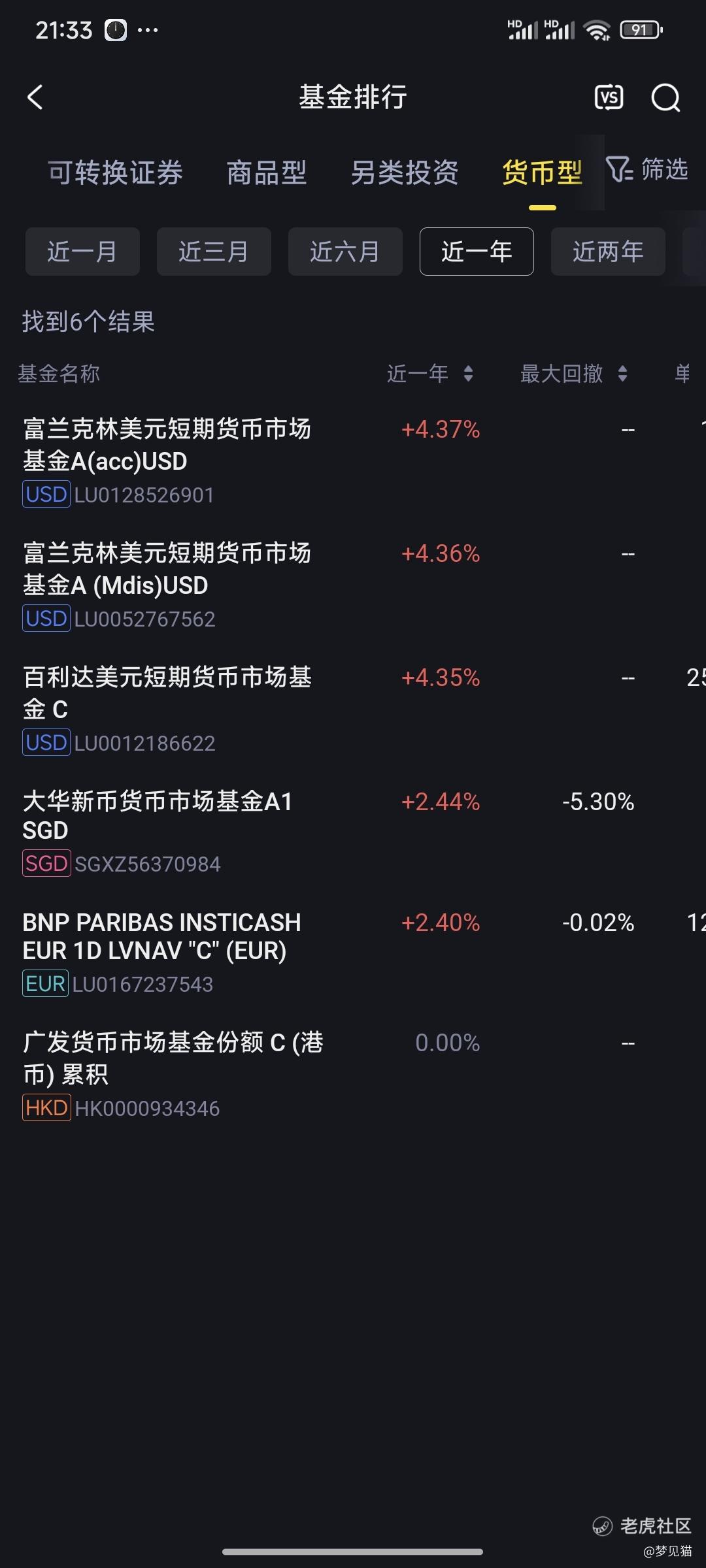
Task: Switch to the 商品型 tab
Action: coord(266,172)
